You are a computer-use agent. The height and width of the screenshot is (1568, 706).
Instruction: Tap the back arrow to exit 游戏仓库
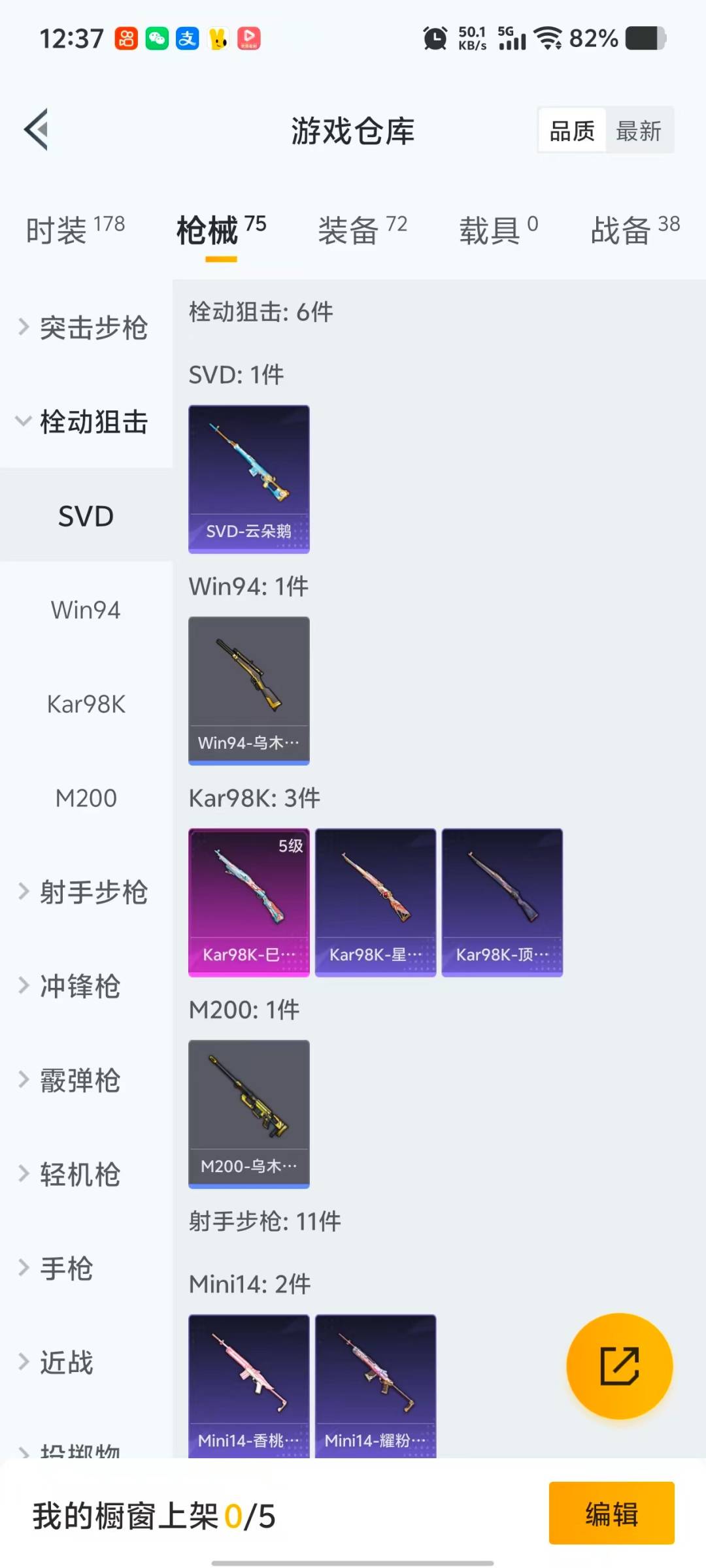point(36,129)
